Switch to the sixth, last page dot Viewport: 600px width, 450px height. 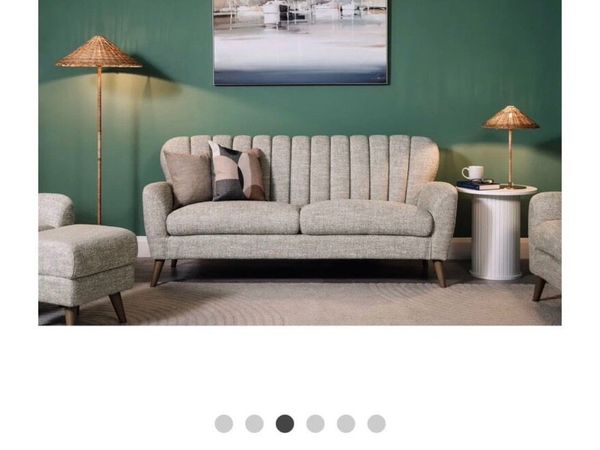tap(376, 423)
